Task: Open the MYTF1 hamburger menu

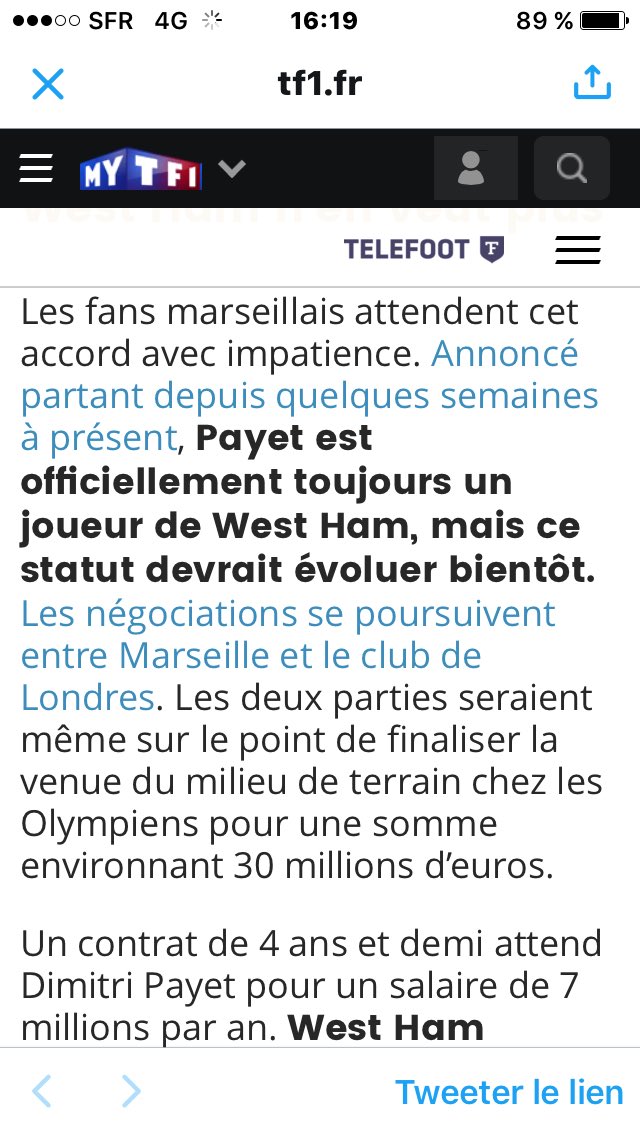Action: coord(36,169)
